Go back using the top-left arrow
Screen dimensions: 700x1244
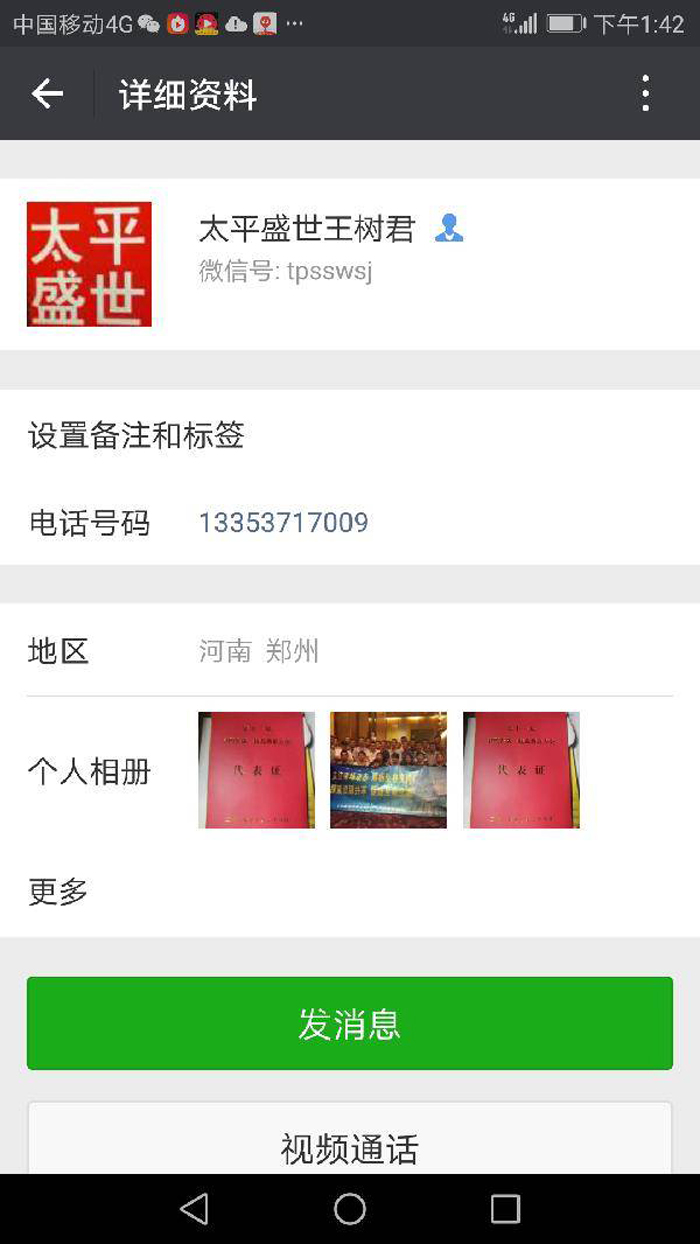tap(47, 94)
